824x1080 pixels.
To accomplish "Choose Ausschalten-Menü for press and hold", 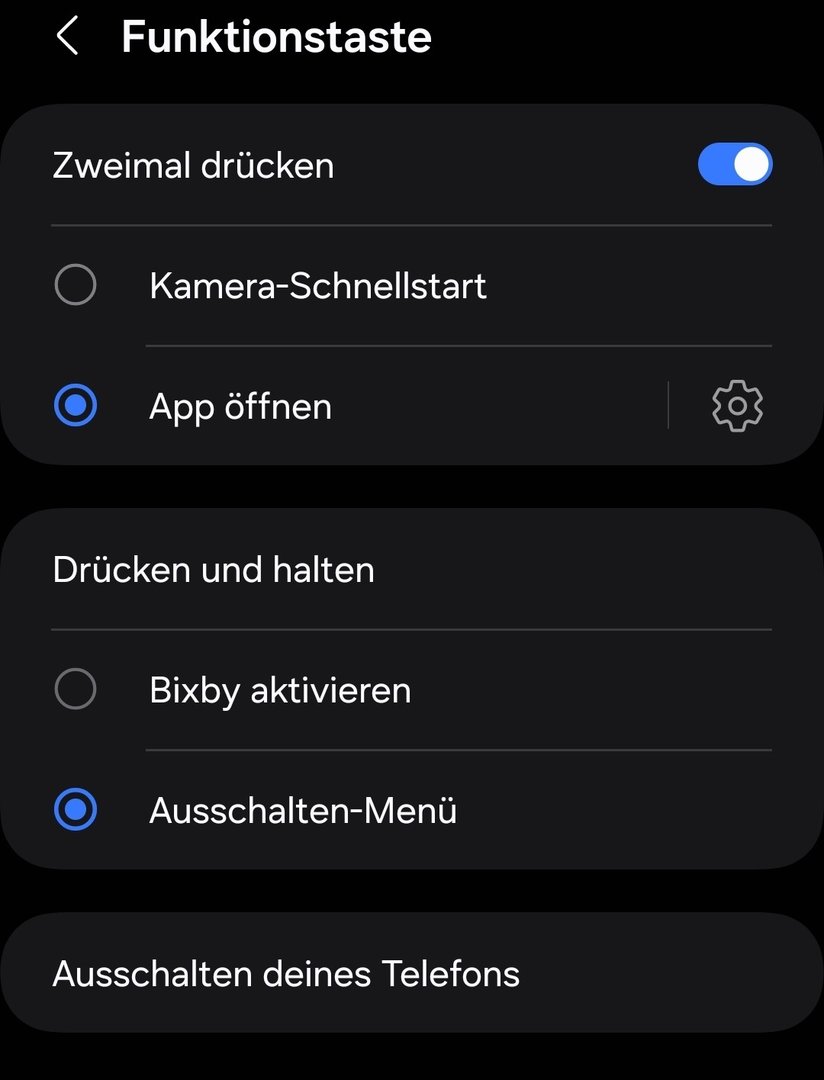I will tap(76, 810).
